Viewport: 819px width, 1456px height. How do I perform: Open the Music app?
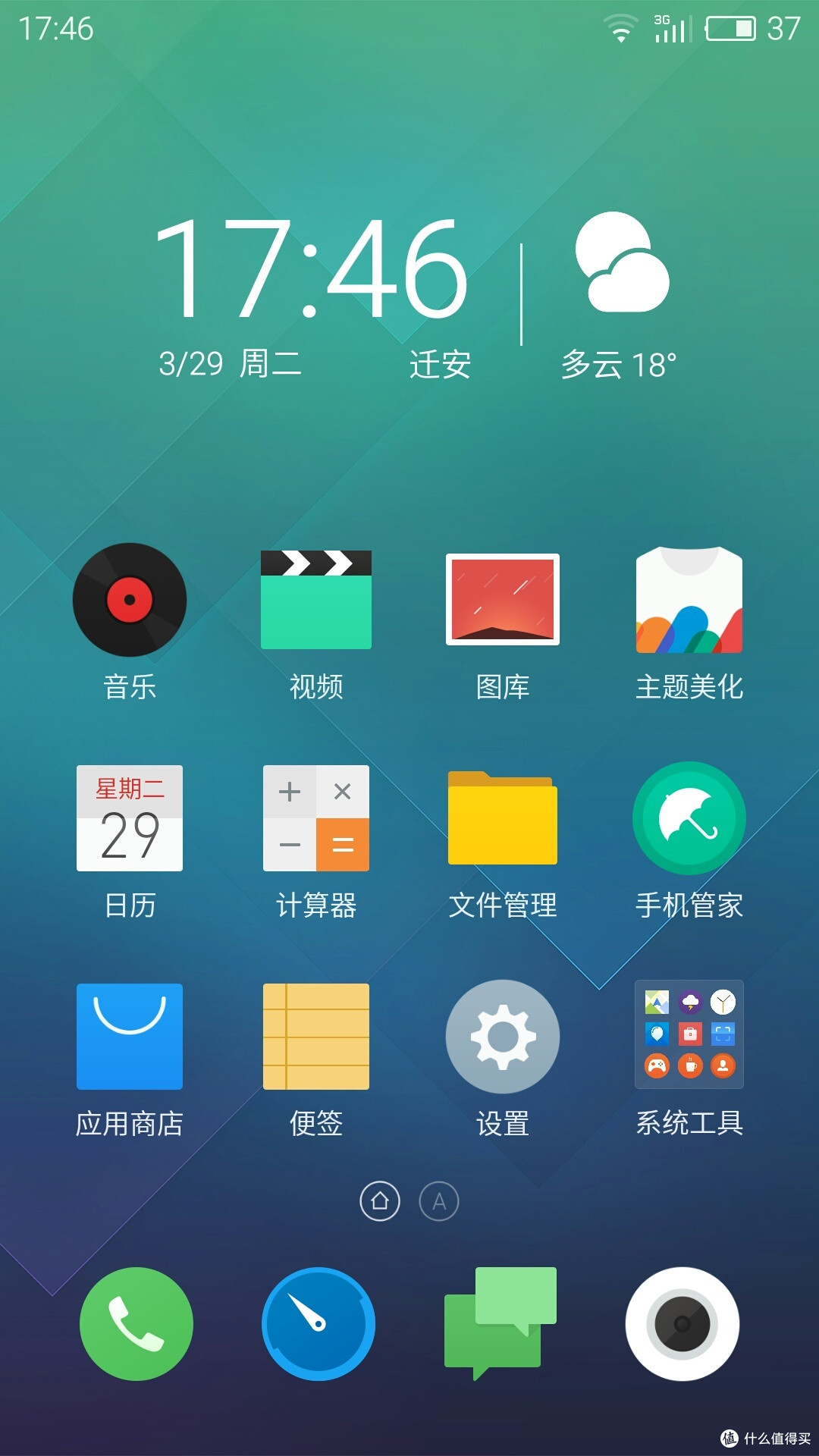pos(129,599)
